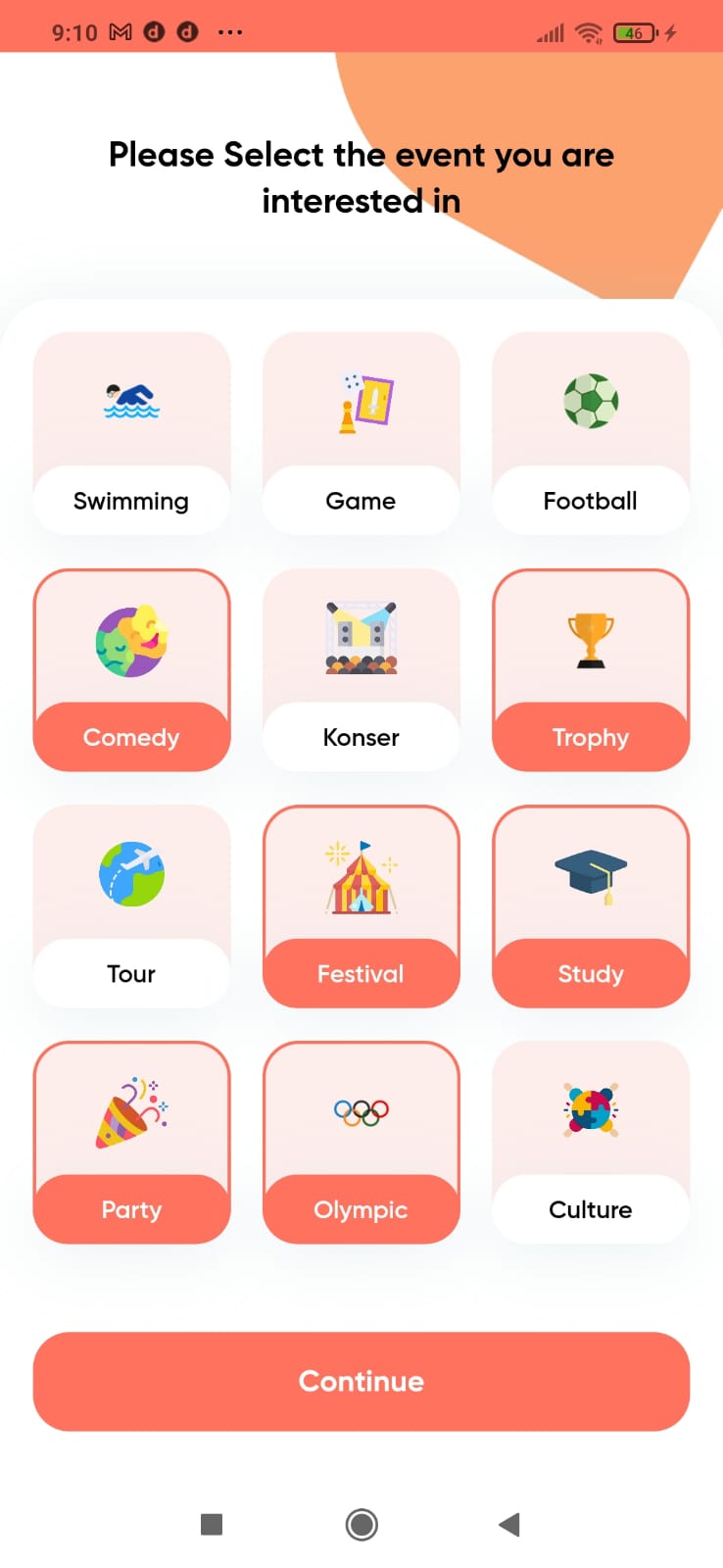723x1568 pixels.
Task: Open recent apps with the square button
Action: (x=212, y=1524)
